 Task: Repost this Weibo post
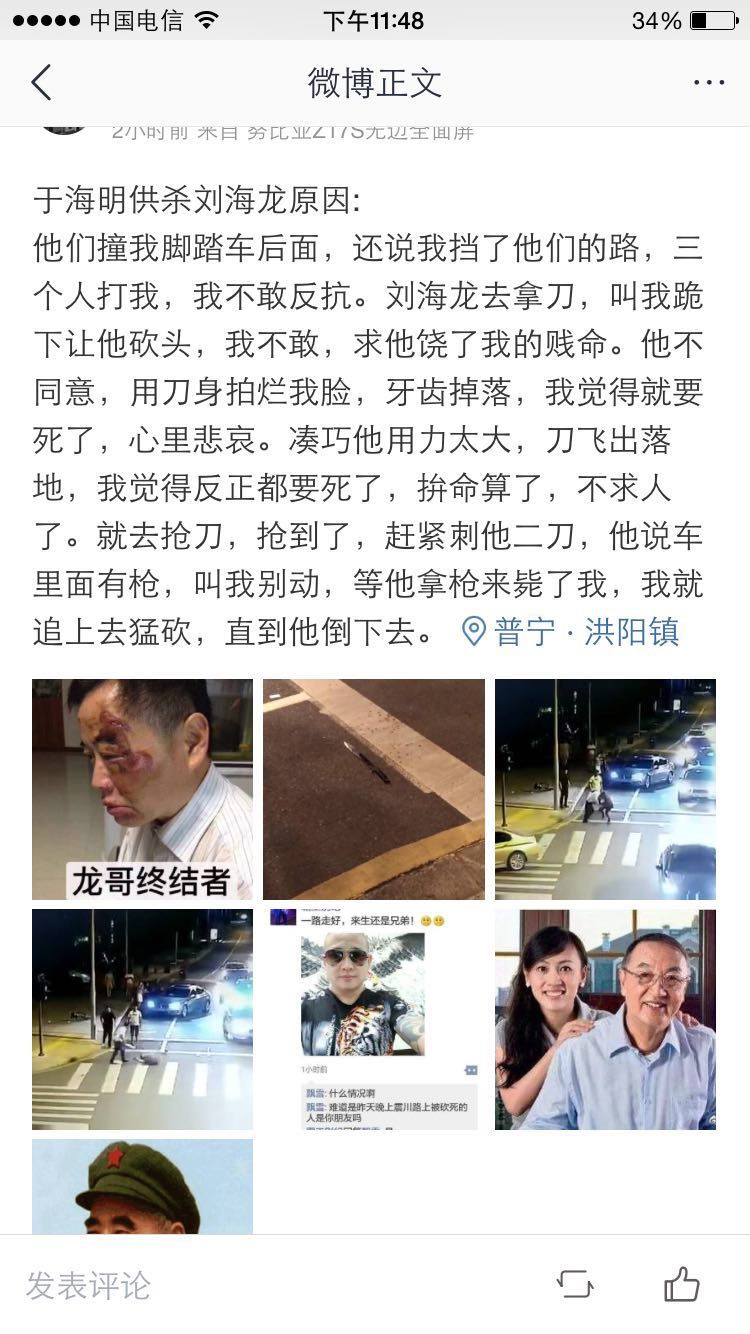[x=575, y=1285]
